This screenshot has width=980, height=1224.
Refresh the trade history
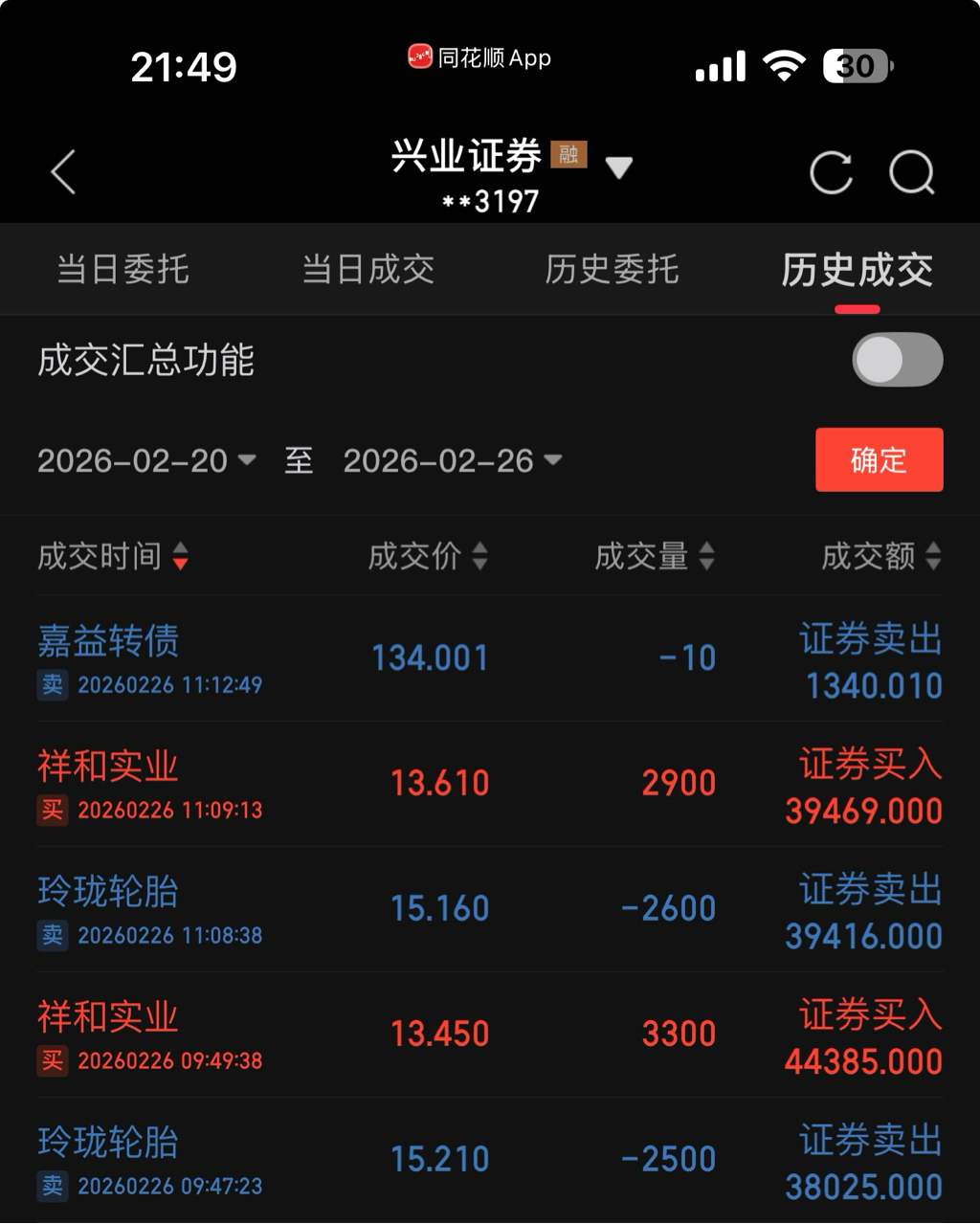coord(831,173)
